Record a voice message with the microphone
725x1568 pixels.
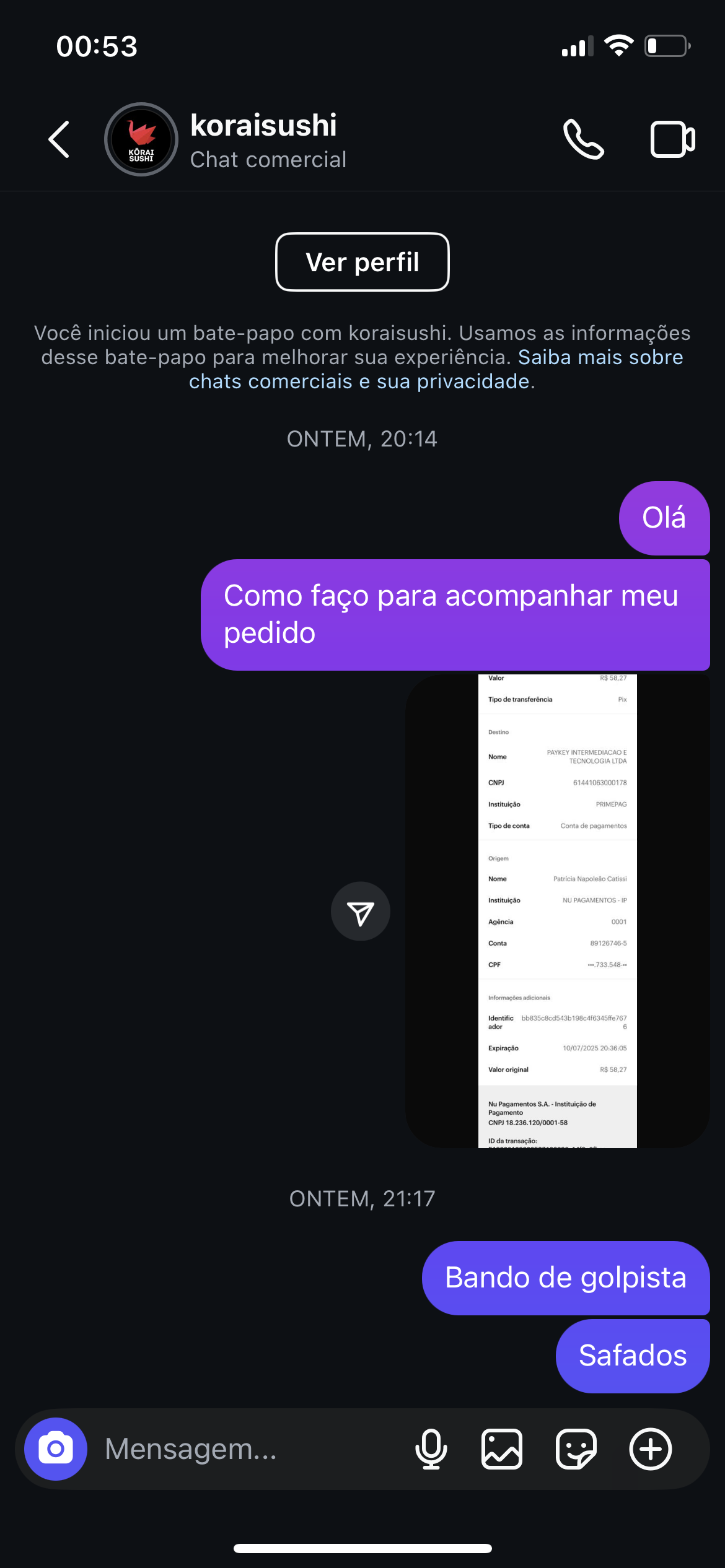coord(431,1448)
